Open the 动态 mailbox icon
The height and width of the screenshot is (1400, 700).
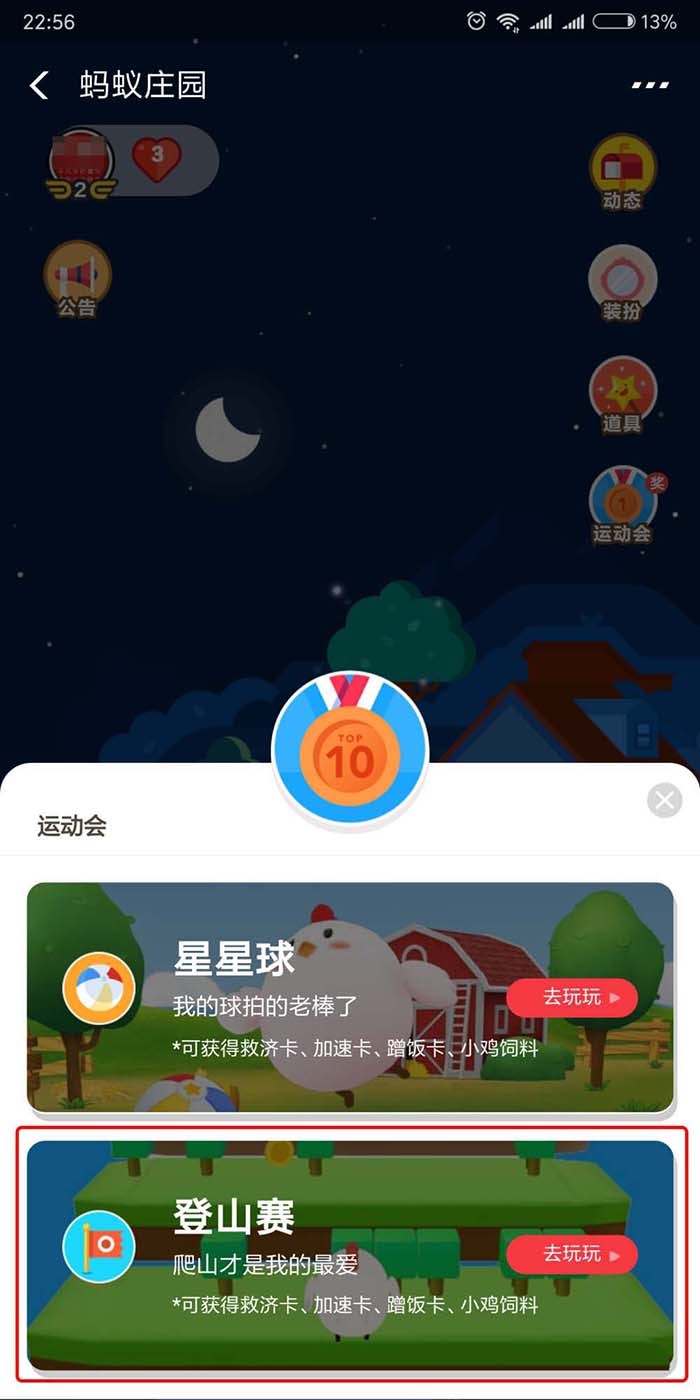pyautogui.click(x=622, y=171)
